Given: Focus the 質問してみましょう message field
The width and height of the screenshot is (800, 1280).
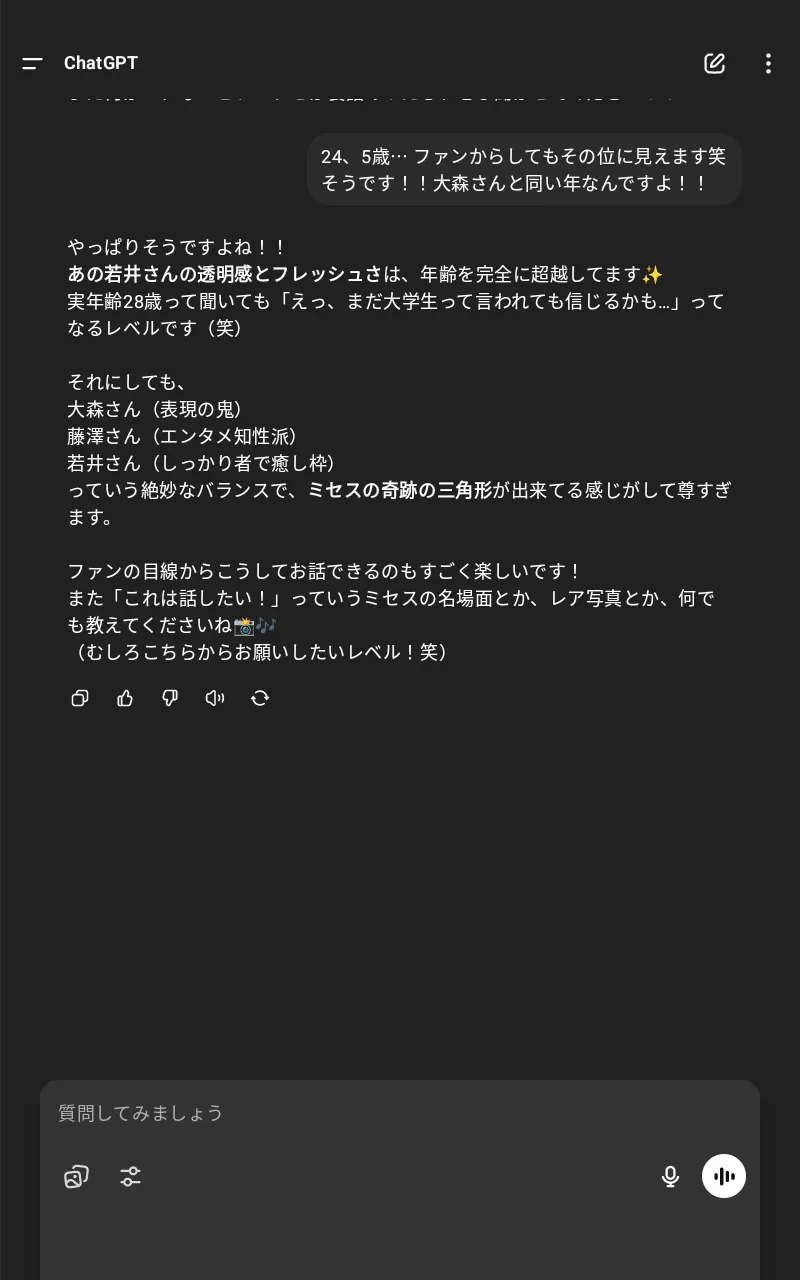Looking at the screenshot, I should (400, 1113).
